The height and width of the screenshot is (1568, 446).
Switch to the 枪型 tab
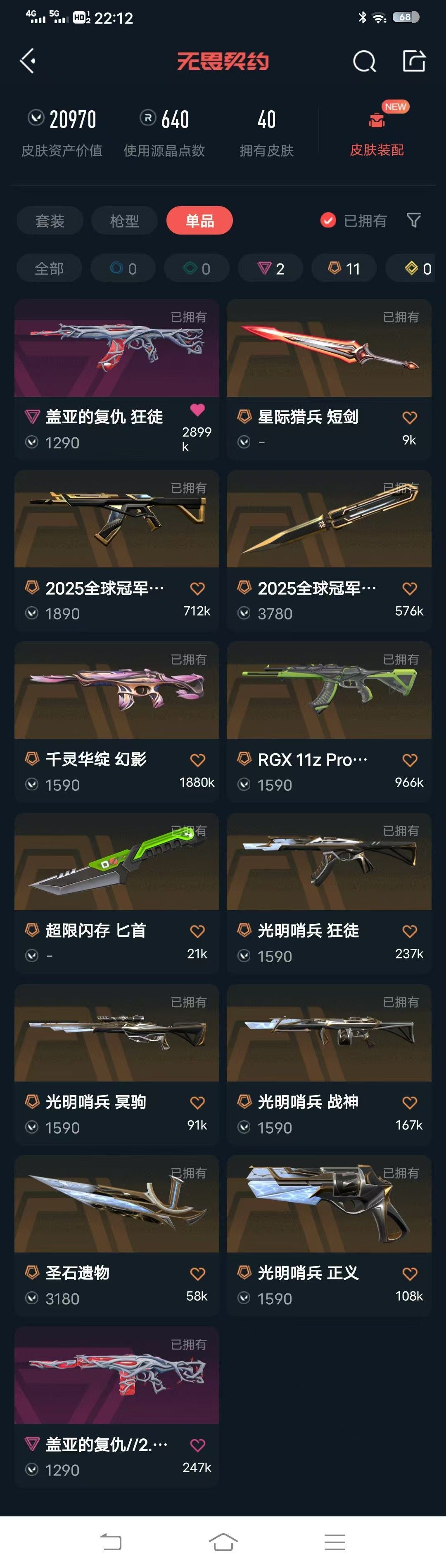coord(125,221)
